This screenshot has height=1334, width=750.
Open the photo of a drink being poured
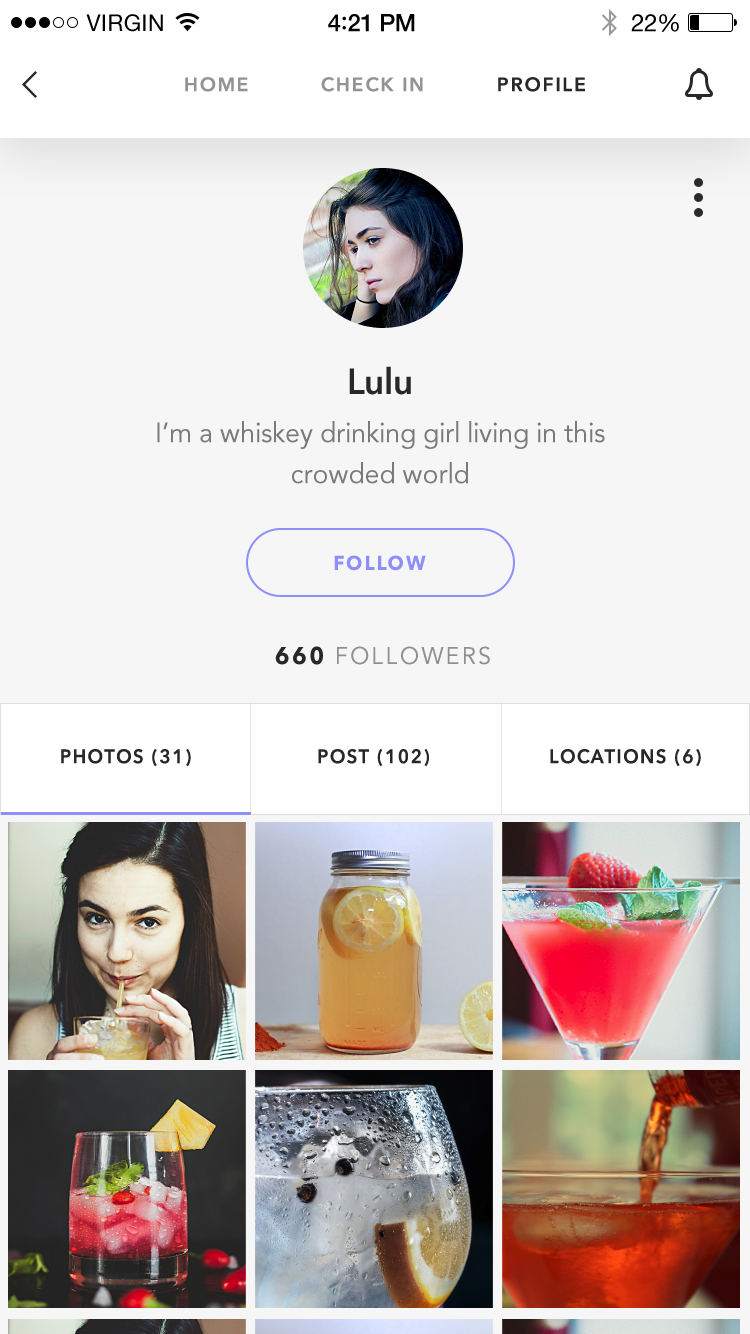620,1188
